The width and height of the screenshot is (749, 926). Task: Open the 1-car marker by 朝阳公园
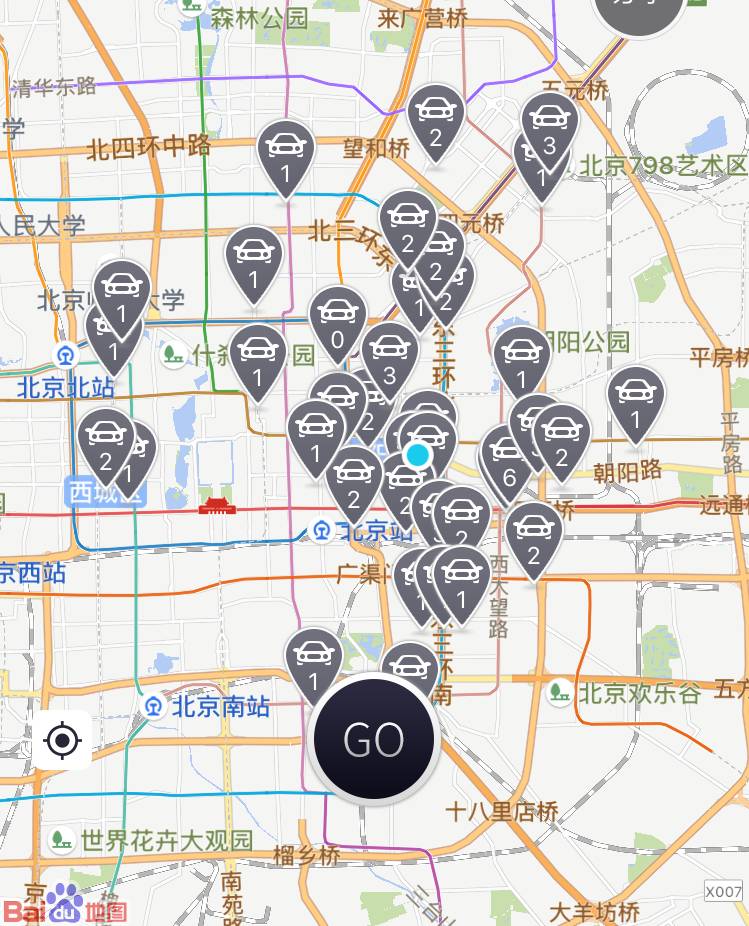coord(521,360)
